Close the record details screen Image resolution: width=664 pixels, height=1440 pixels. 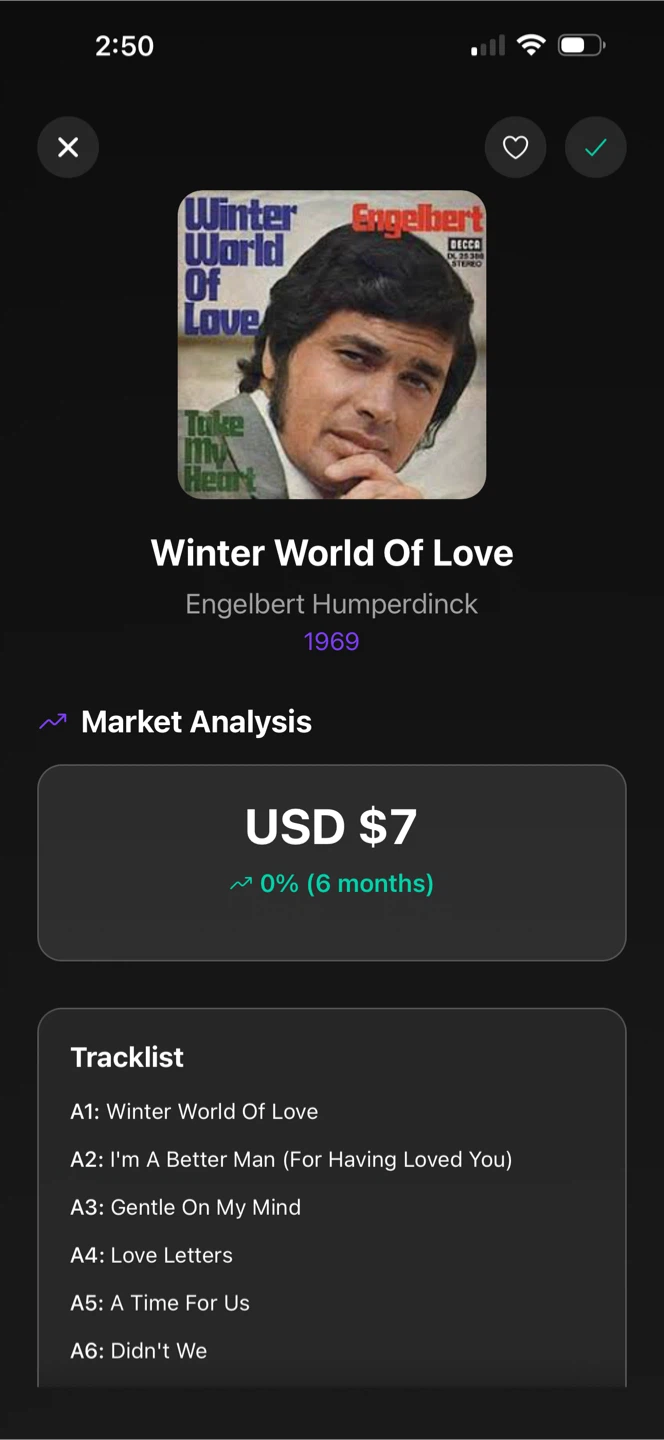click(x=68, y=148)
